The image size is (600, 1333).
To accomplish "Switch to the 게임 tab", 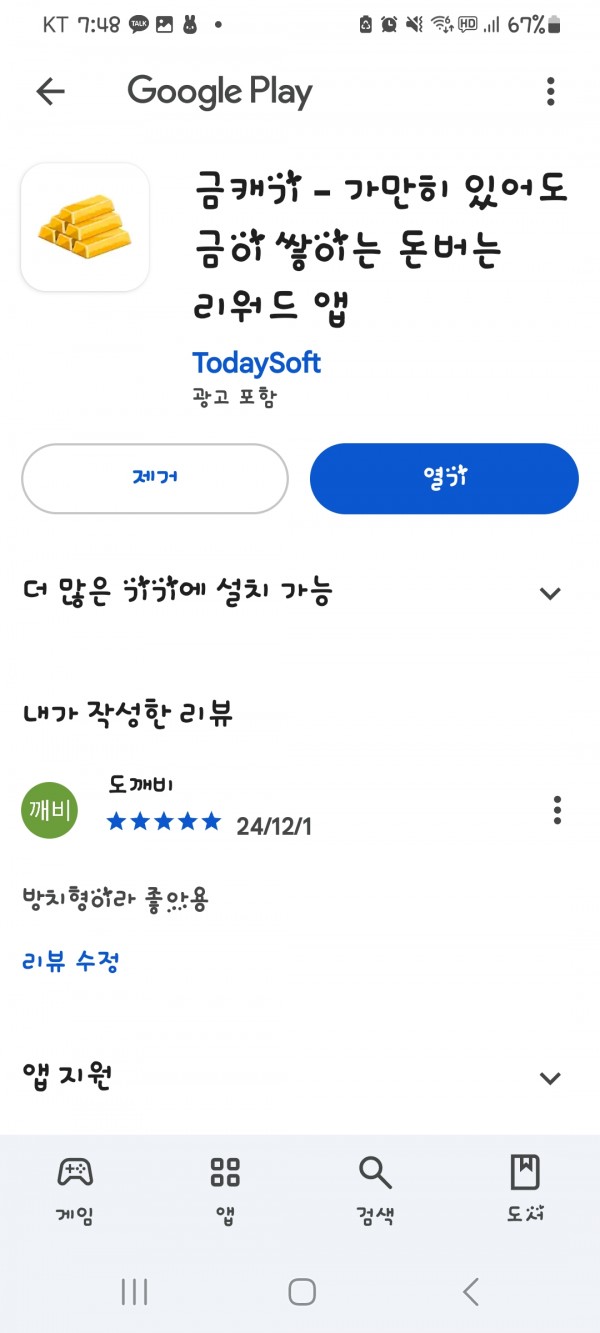I will pos(75,1191).
